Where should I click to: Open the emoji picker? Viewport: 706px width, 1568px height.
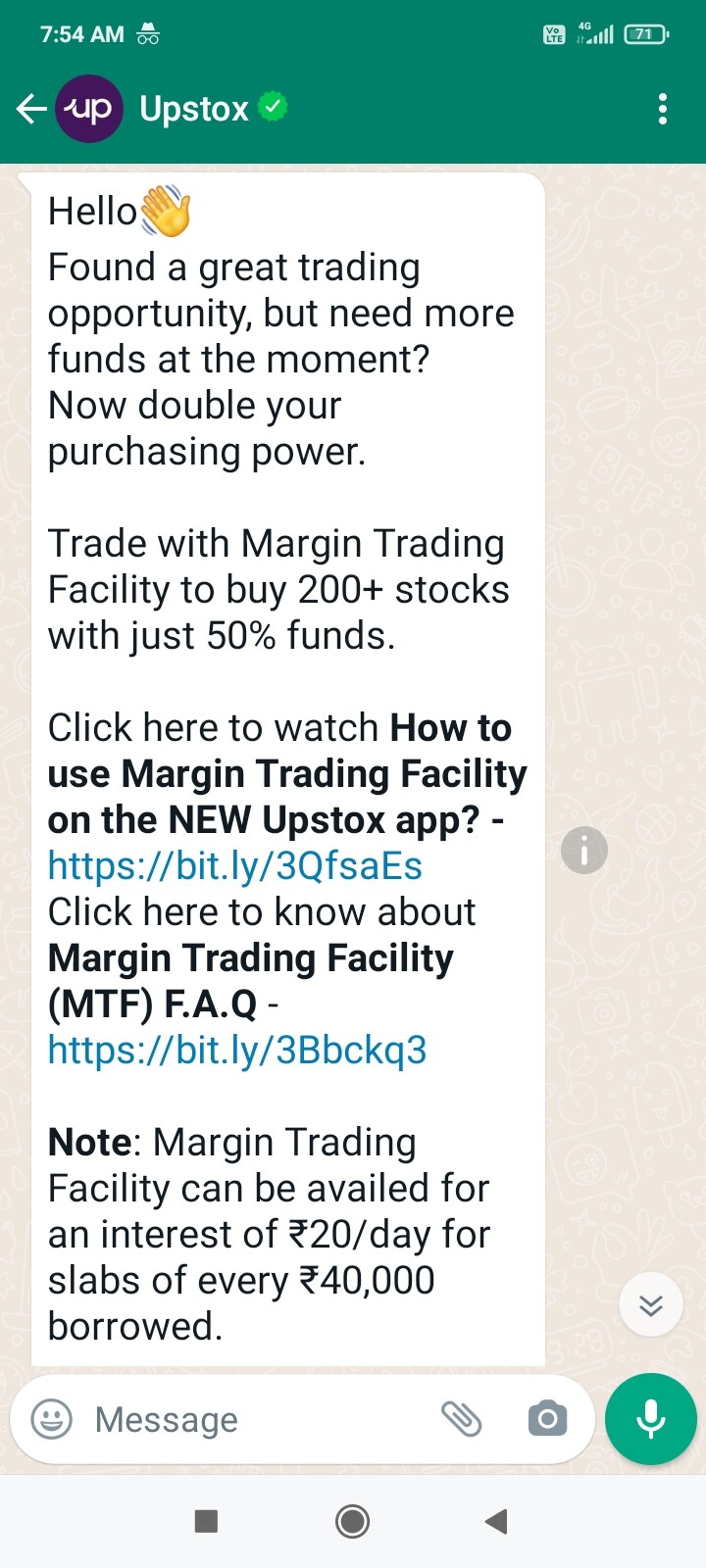click(52, 1419)
